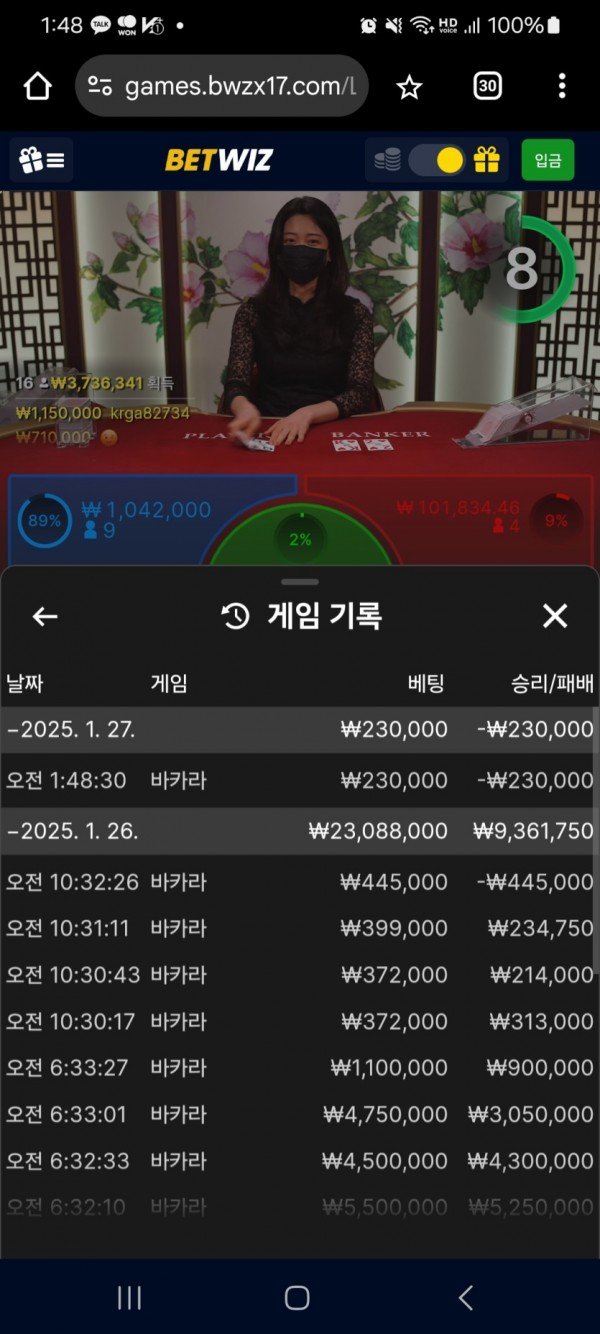Open the browser tab switcher
600x1334 pixels.
tap(487, 87)
